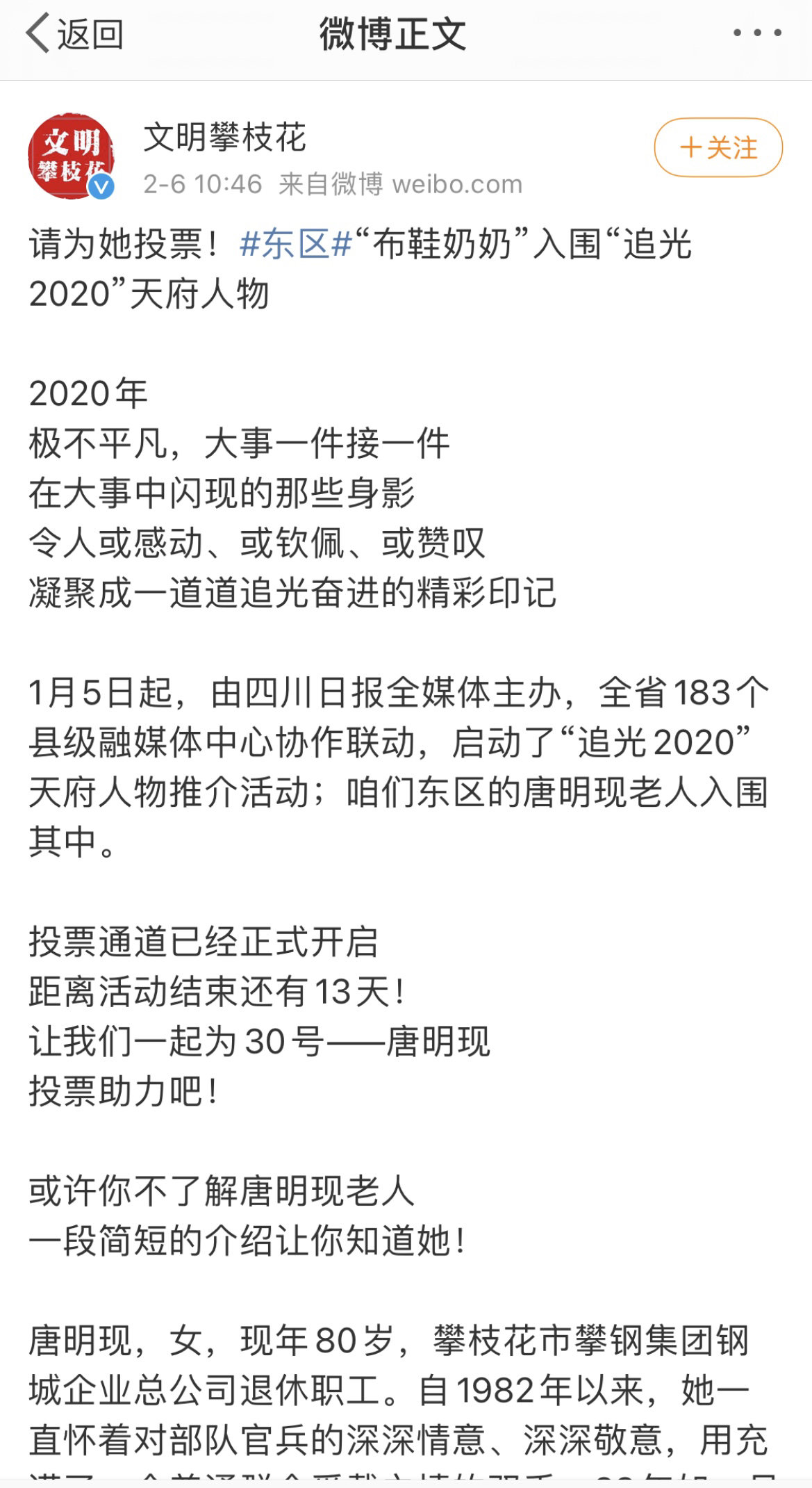The width and height of the screenshot is (812, 1488).
Task: Open the three-dot overflow menu
Action: 758,33
